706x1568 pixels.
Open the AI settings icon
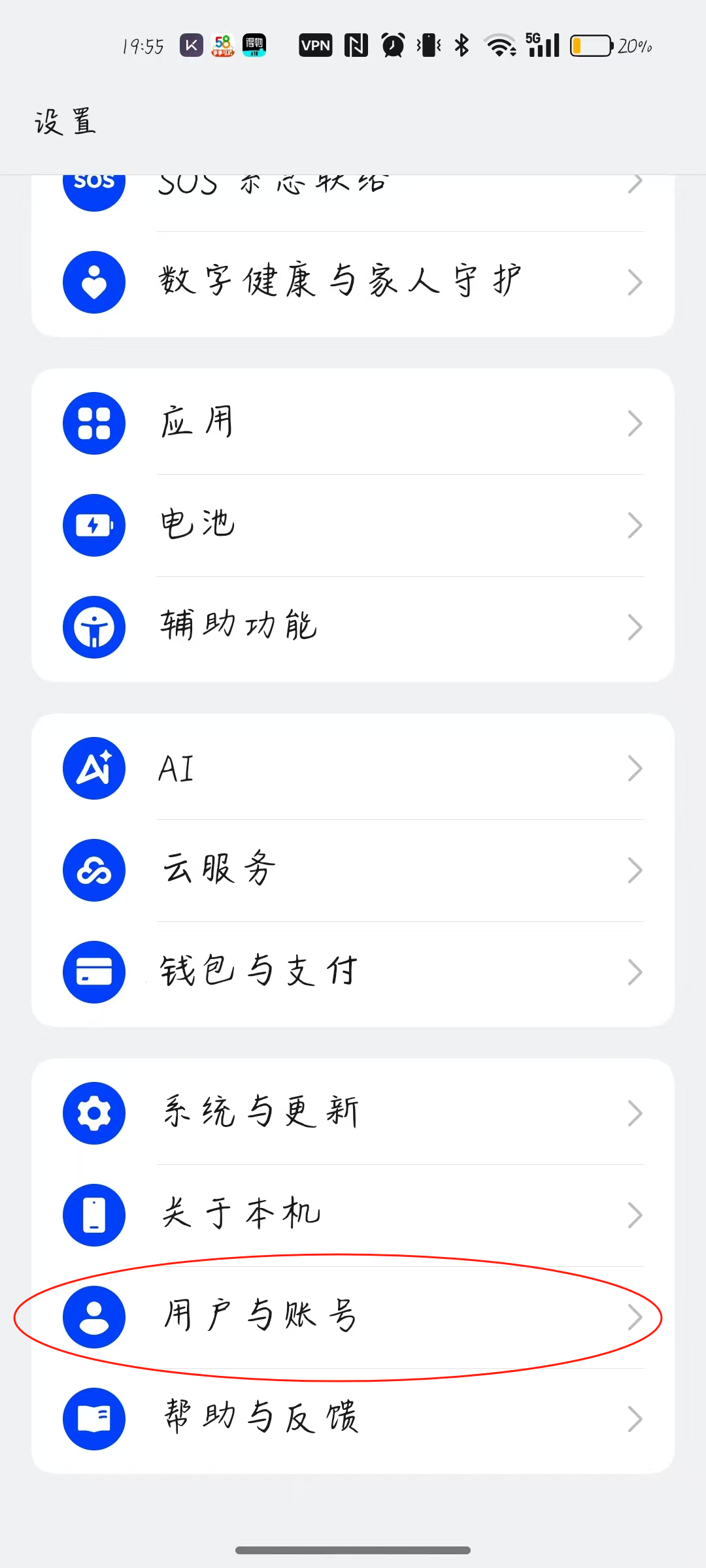click(x=93, y=768)
